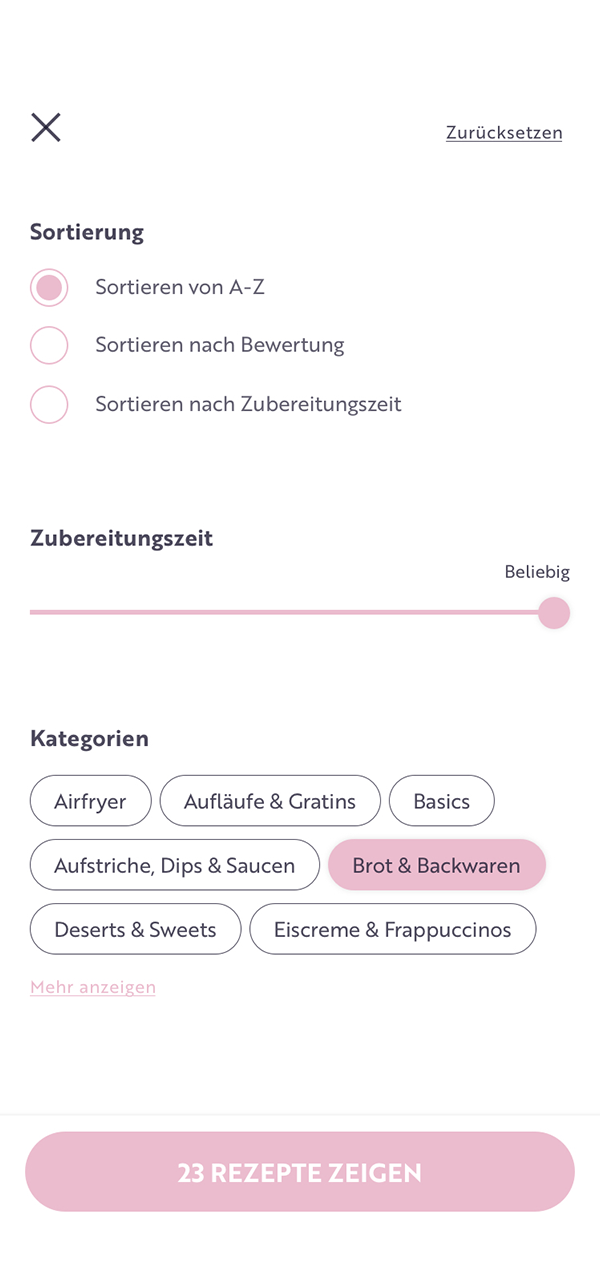The image size is (600, 1266).
Task: Close the filter screen
Action: (x=46, y=128)
